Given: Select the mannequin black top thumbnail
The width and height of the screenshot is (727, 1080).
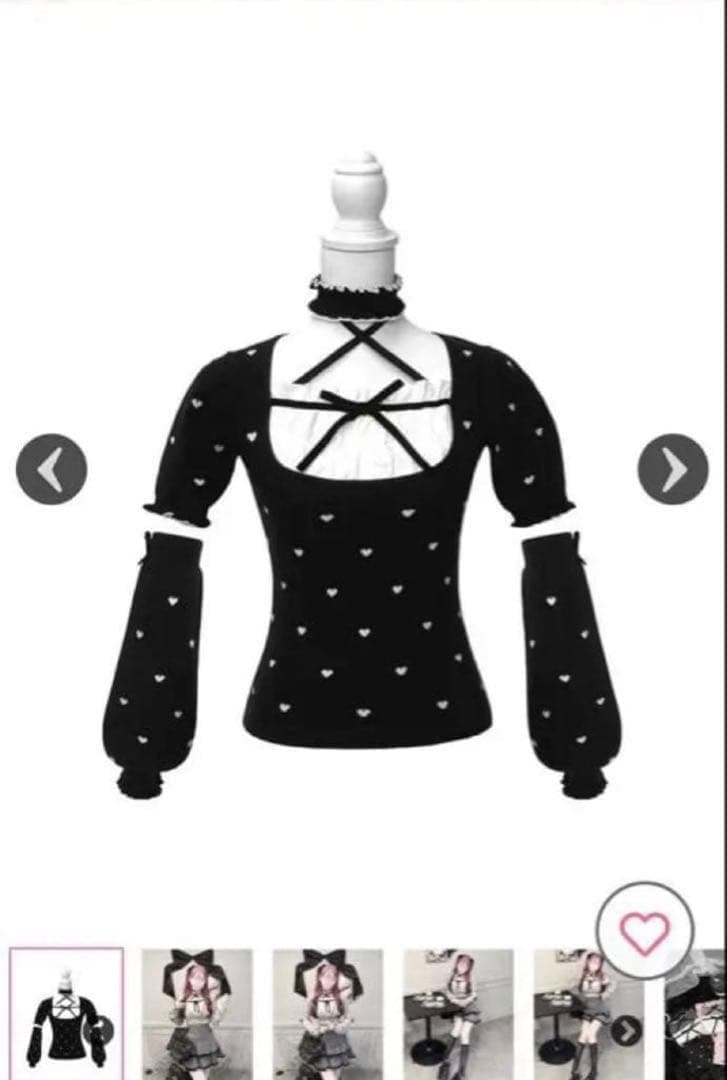Looking at the screenshot, I should [66, 1012].
